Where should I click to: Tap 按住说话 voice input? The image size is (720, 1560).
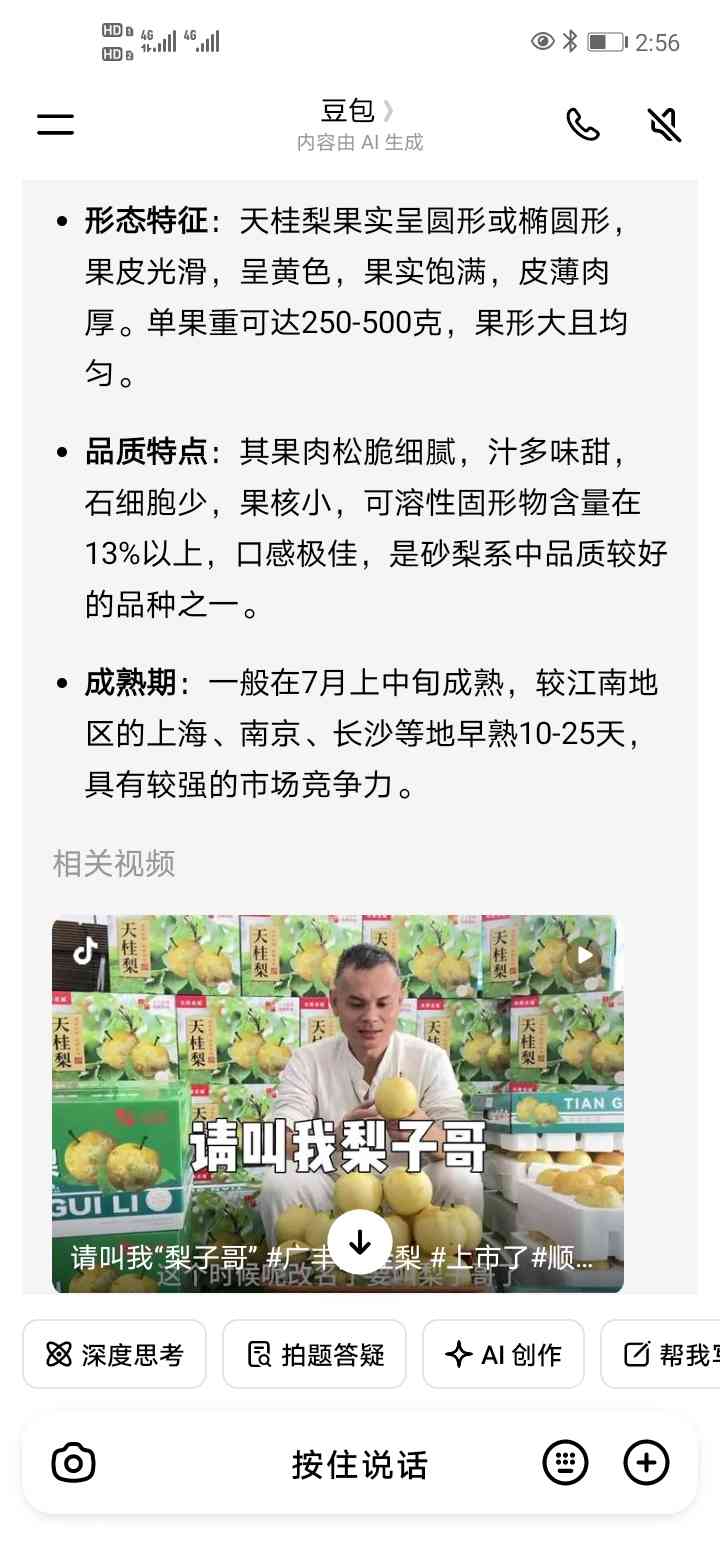360,1464
